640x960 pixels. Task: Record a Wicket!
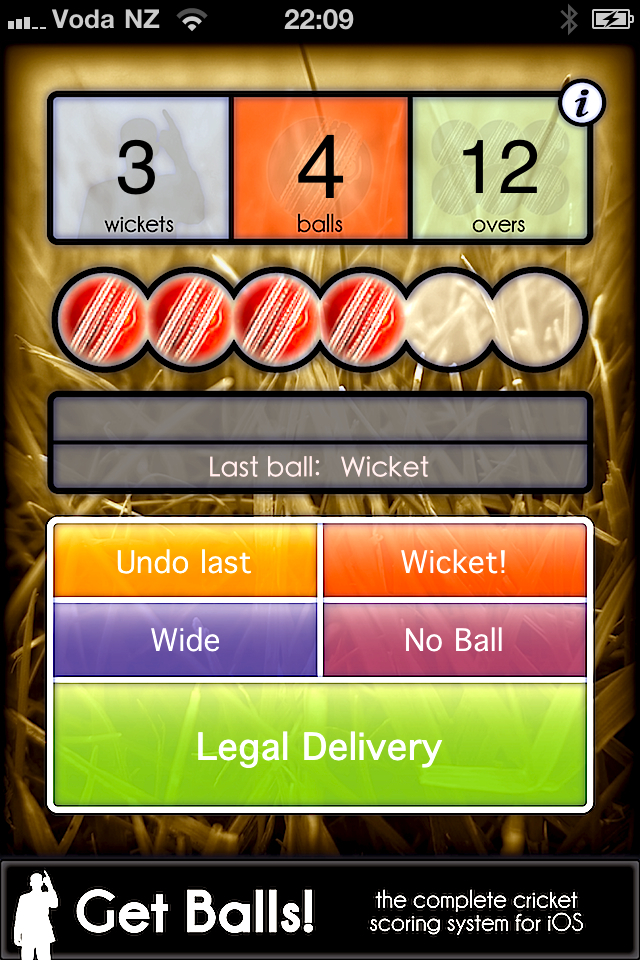pyautogui.click(x=454, y=561)
